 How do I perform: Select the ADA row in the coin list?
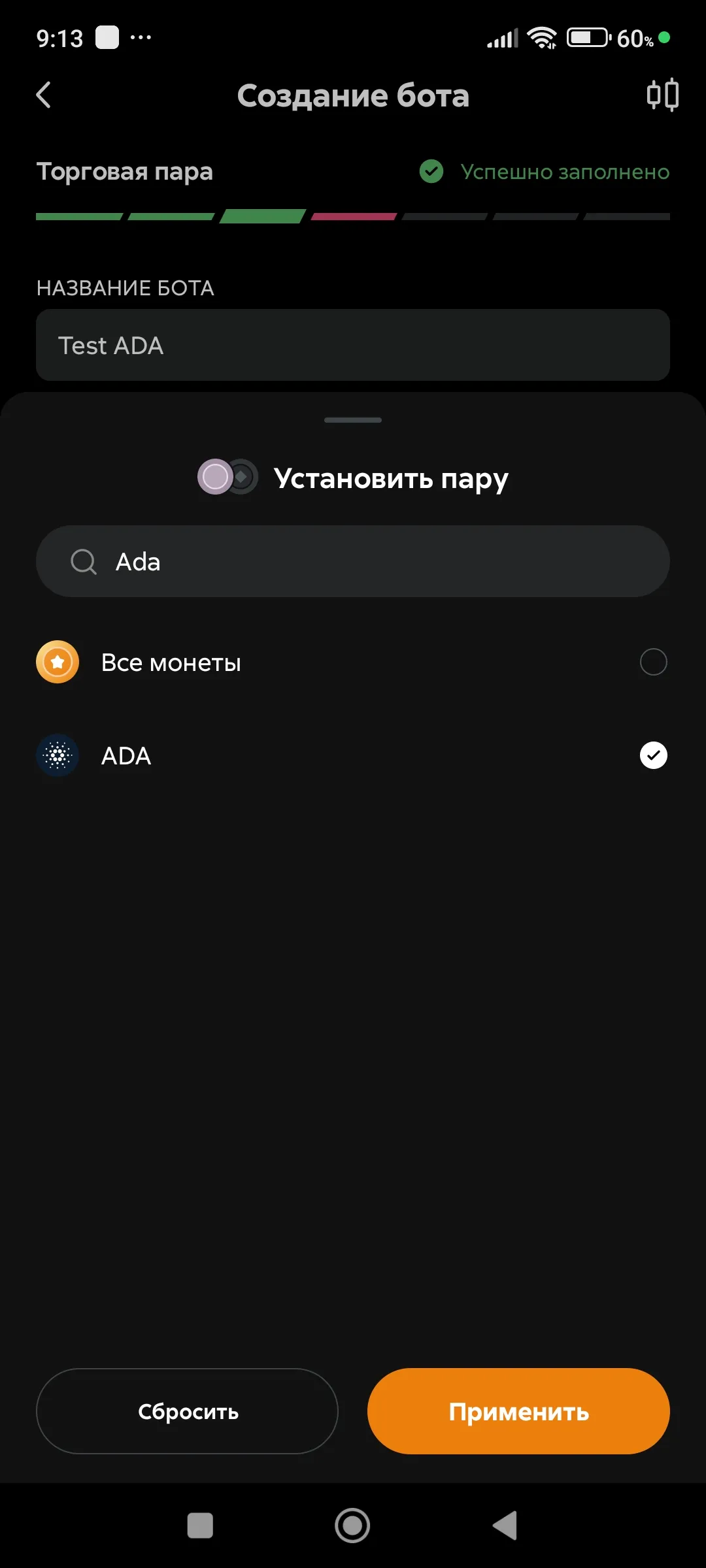[x=353, y=755]
